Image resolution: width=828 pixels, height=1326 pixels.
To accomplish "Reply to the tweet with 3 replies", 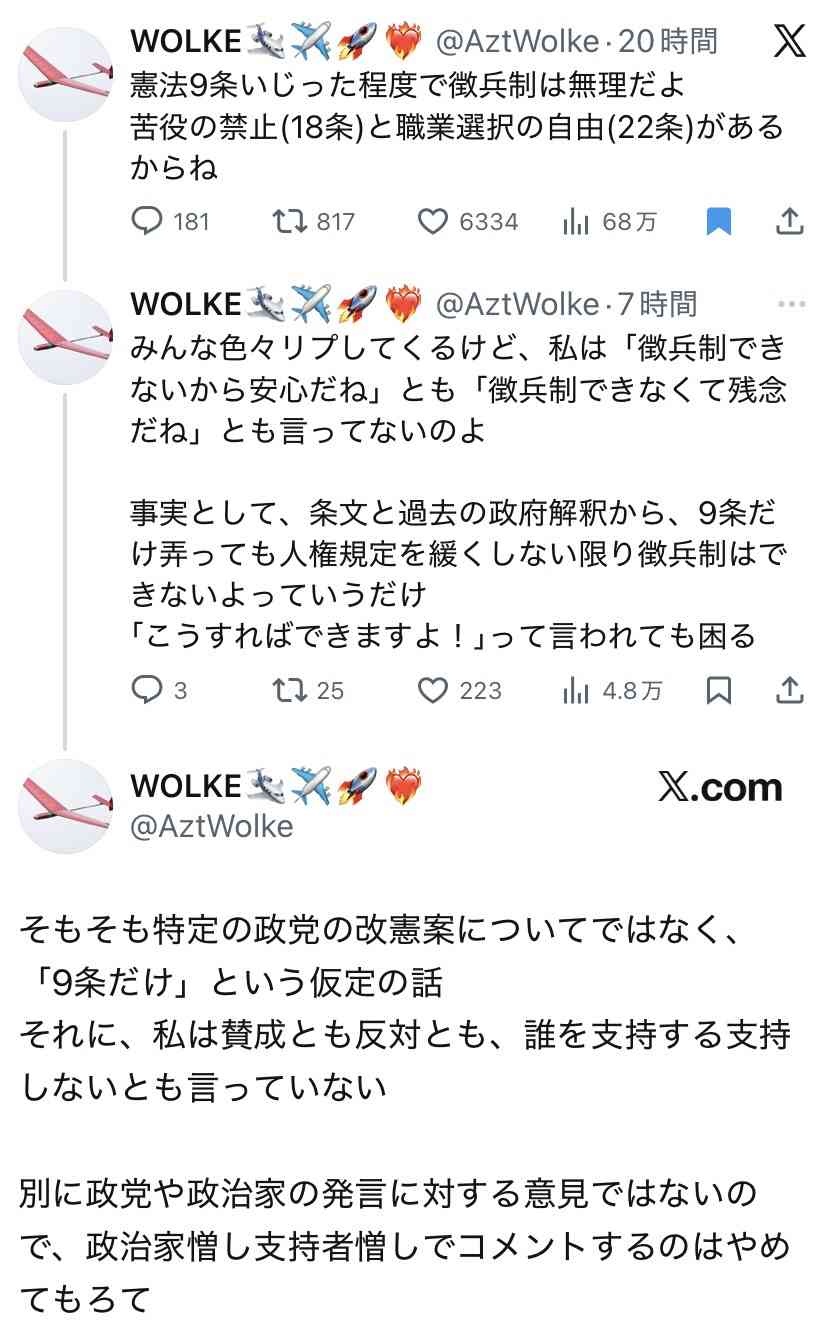I will [x=148, y=690].
